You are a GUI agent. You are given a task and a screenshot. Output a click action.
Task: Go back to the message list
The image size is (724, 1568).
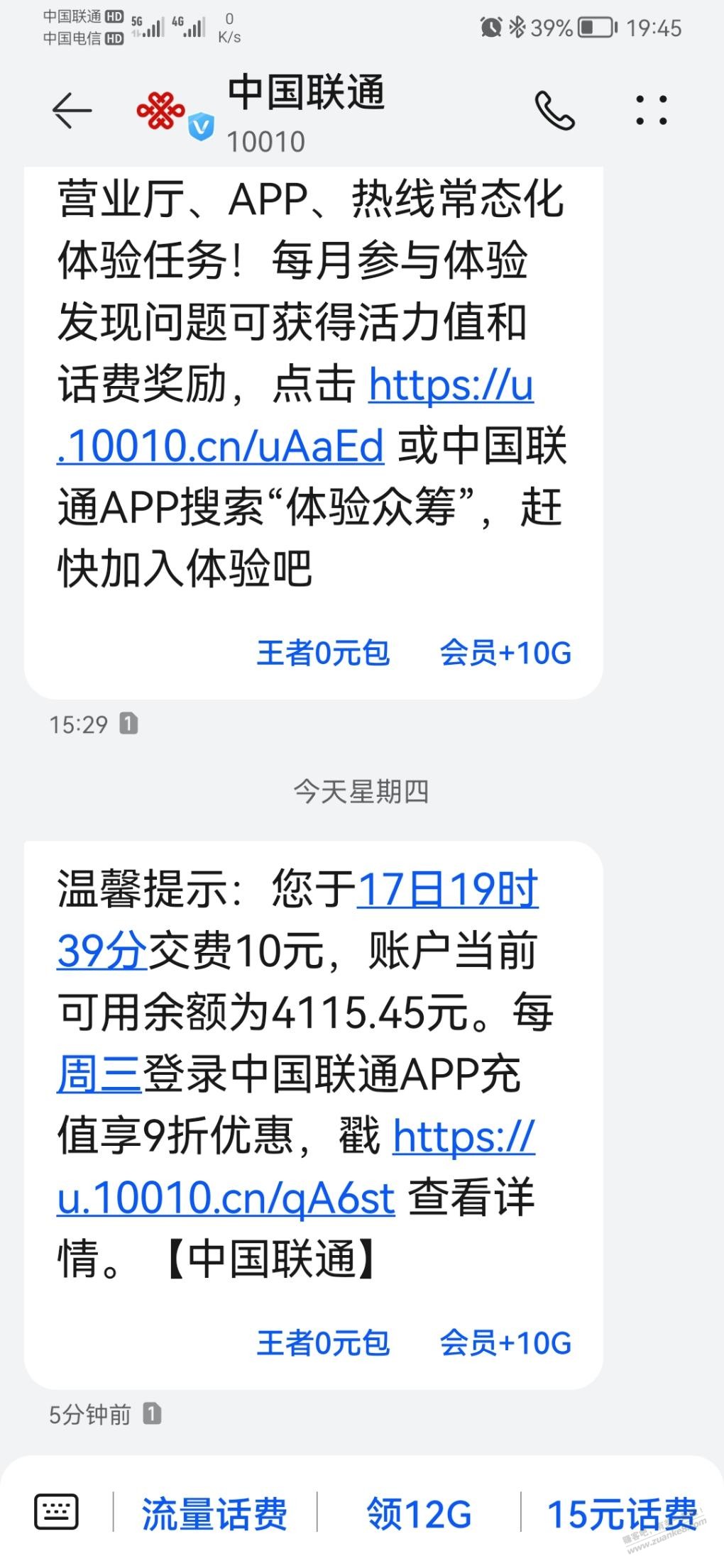point(72,111)
